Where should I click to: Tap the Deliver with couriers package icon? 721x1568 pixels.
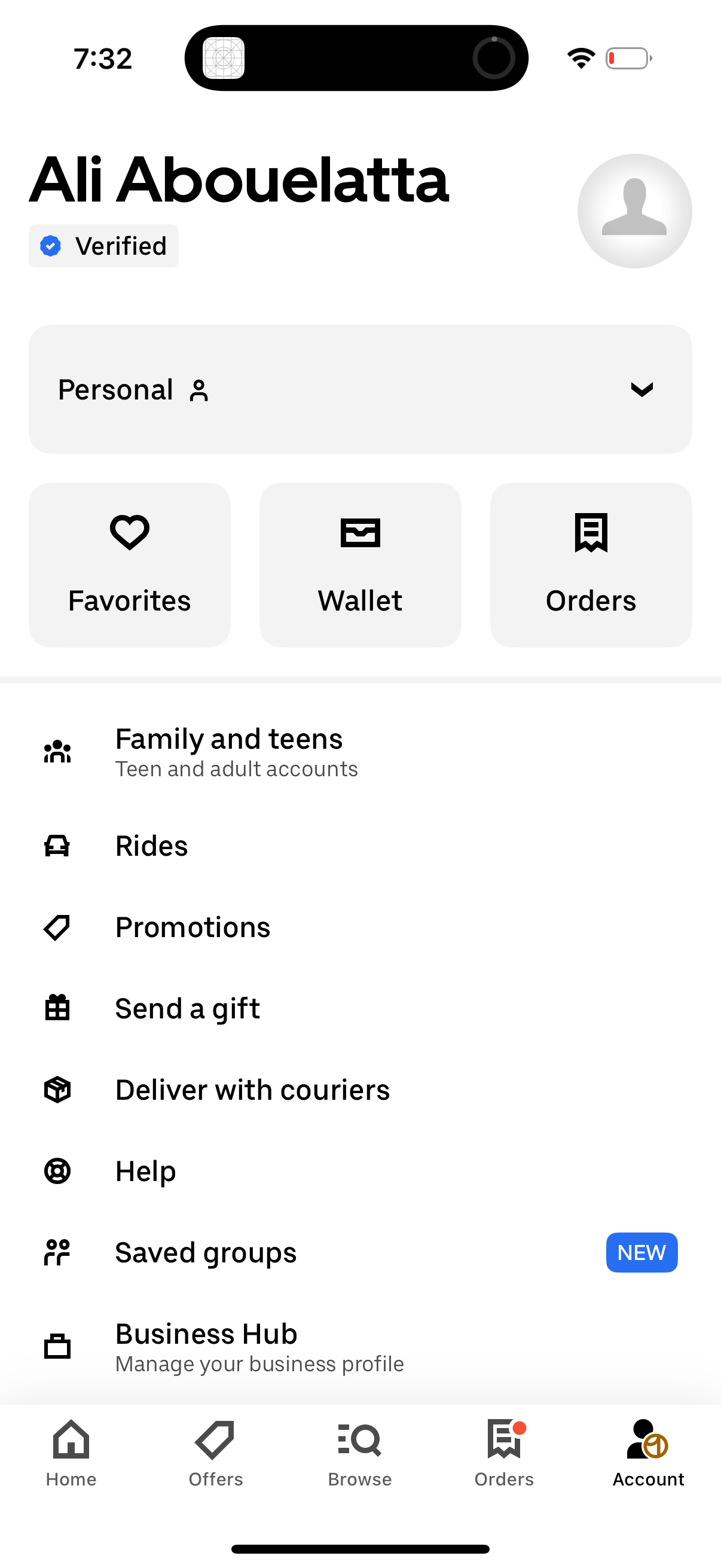coord(57,1090)
